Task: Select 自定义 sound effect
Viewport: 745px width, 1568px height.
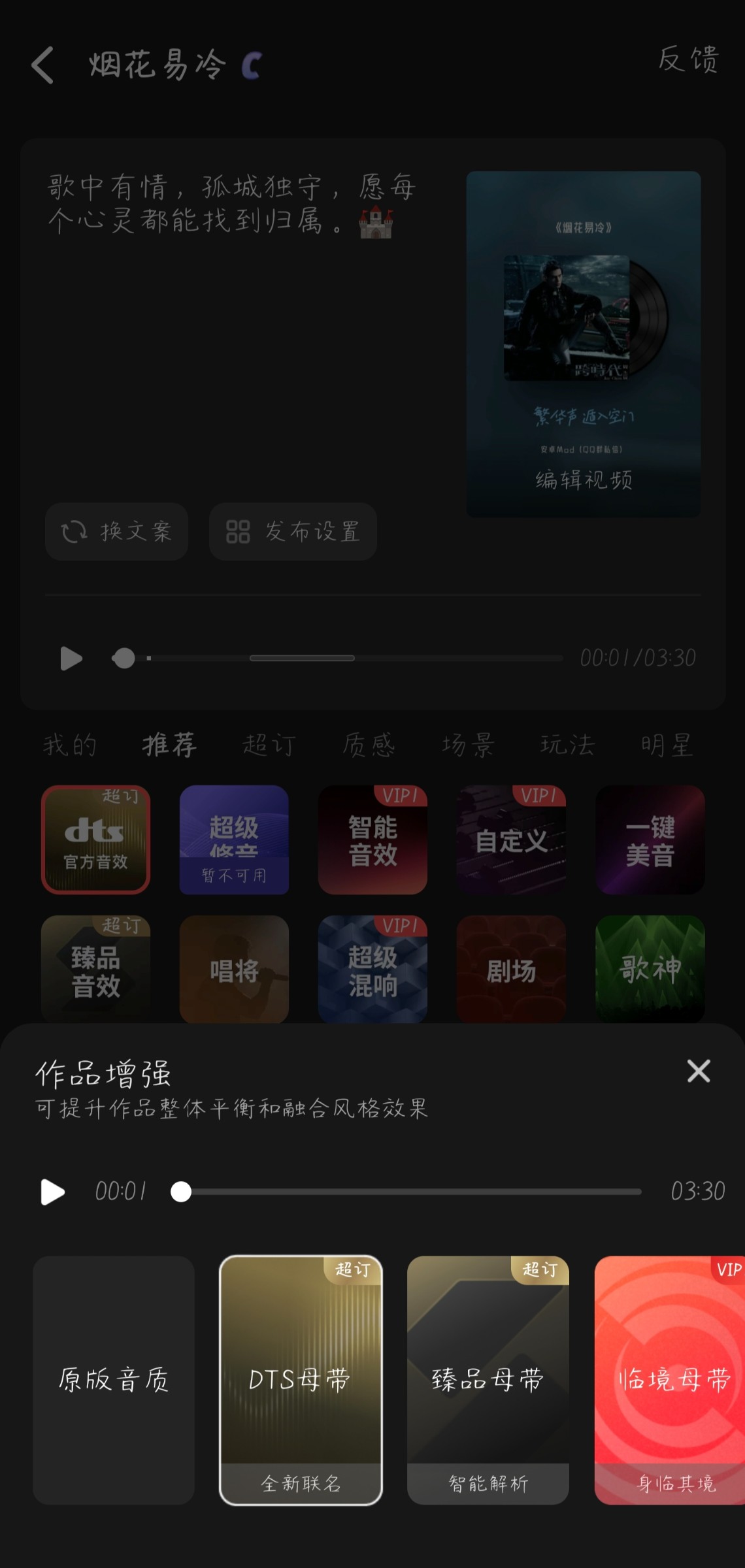Action: [x=511, y=840]
